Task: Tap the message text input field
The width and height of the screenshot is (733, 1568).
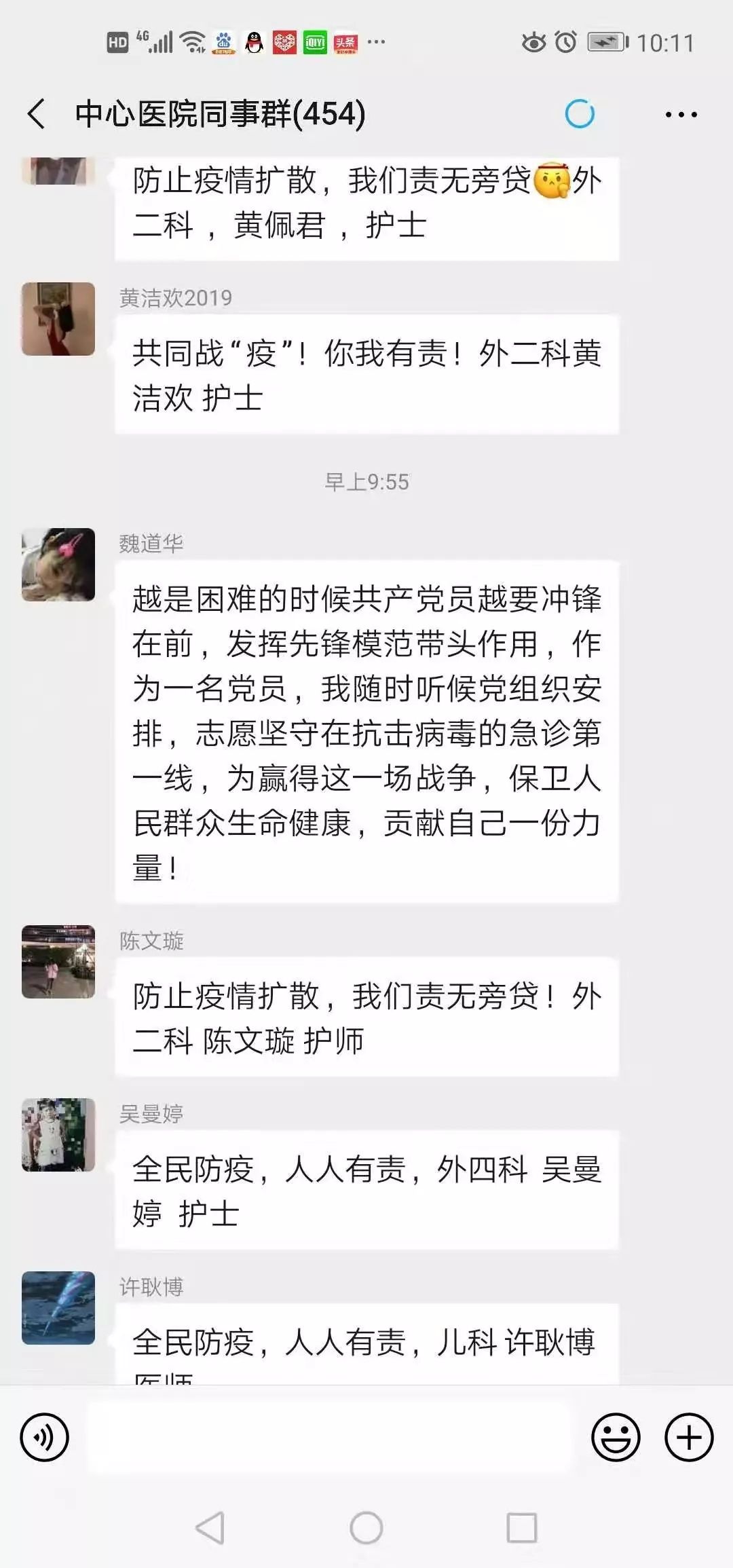Action: click(328, 1437)
